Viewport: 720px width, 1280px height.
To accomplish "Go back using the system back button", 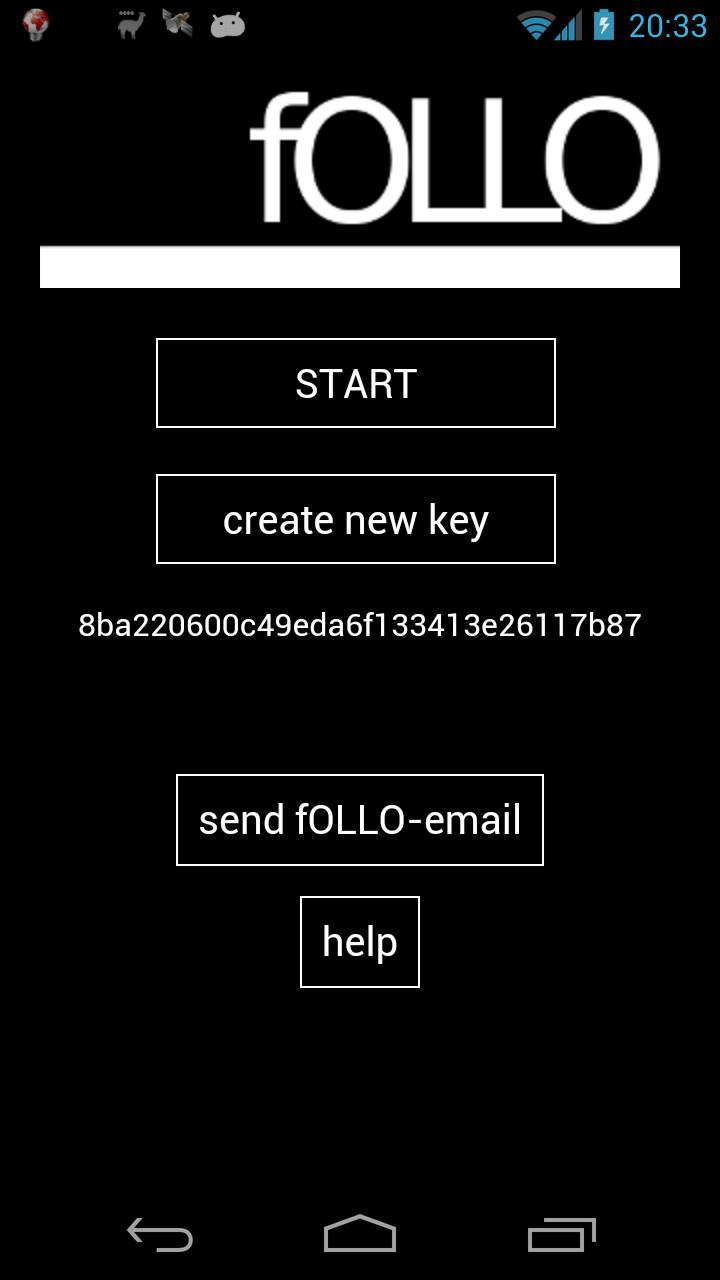I will (160, 1236).
